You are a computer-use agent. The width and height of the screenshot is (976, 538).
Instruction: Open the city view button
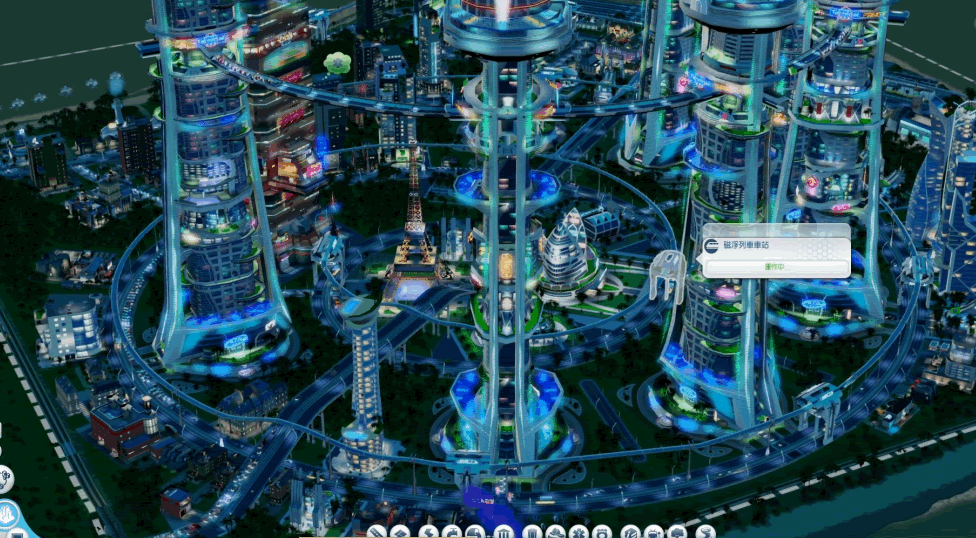click(9, 513)
